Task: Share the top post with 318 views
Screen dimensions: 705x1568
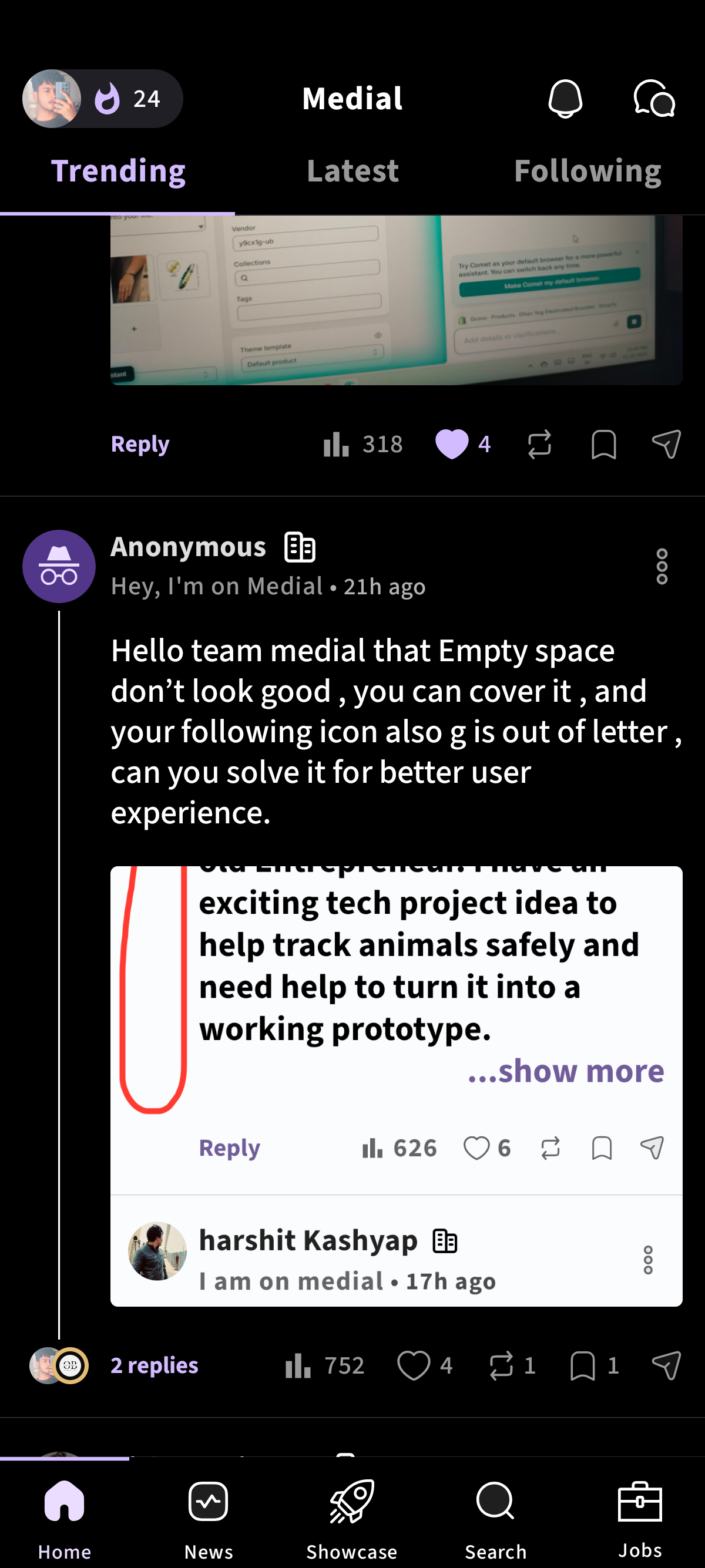Action: [x=666, y=444]
